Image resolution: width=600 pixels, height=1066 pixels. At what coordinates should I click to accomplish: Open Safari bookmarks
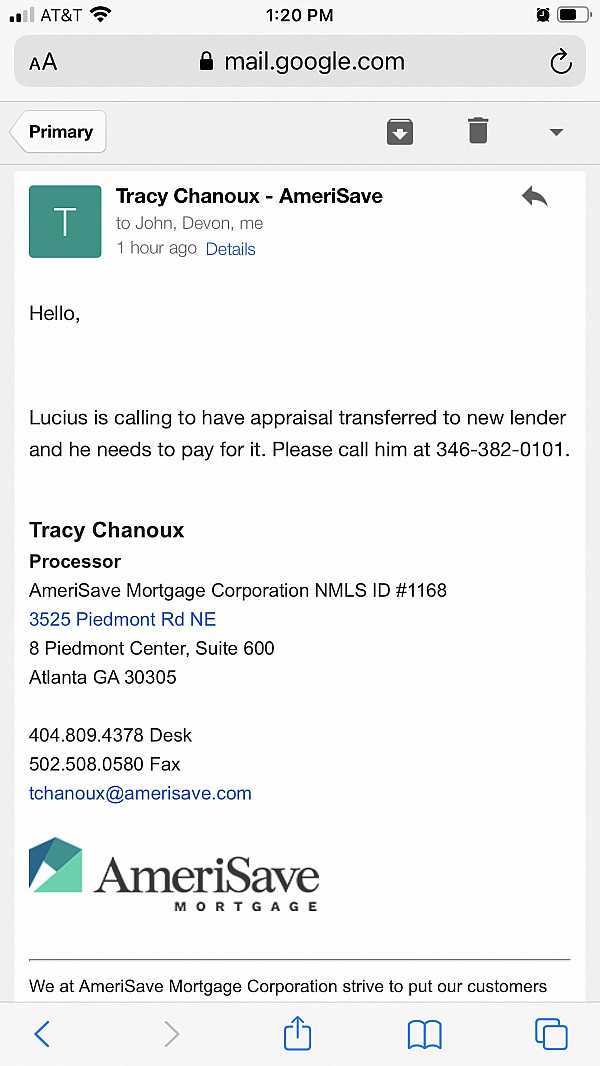[425, 1035]
